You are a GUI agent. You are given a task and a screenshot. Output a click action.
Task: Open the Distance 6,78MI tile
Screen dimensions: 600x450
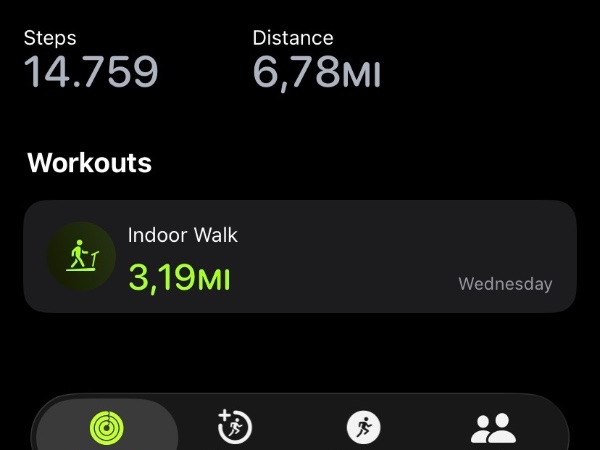[x=316, y=60]
